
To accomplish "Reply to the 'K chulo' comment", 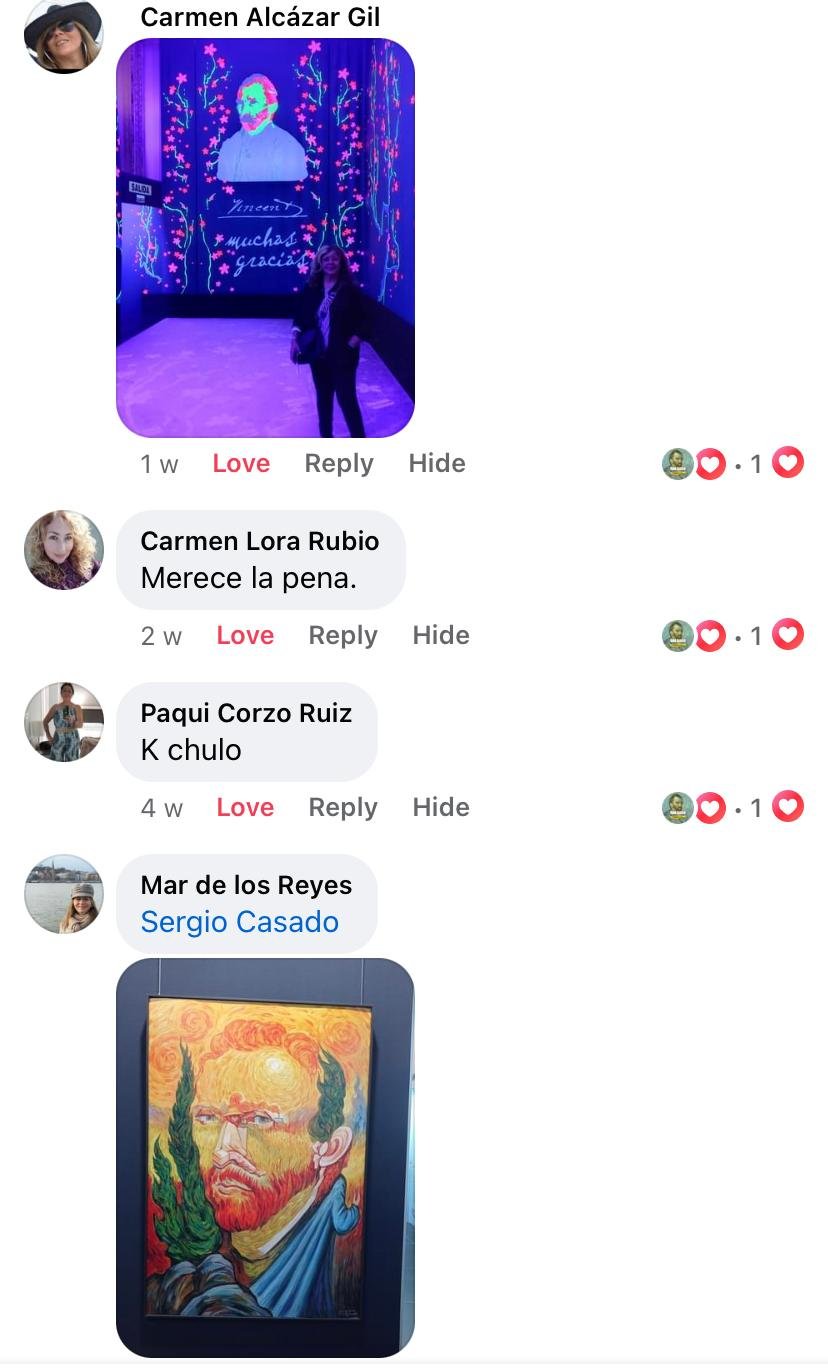I will pyautogui.click(x=343, y=808).
